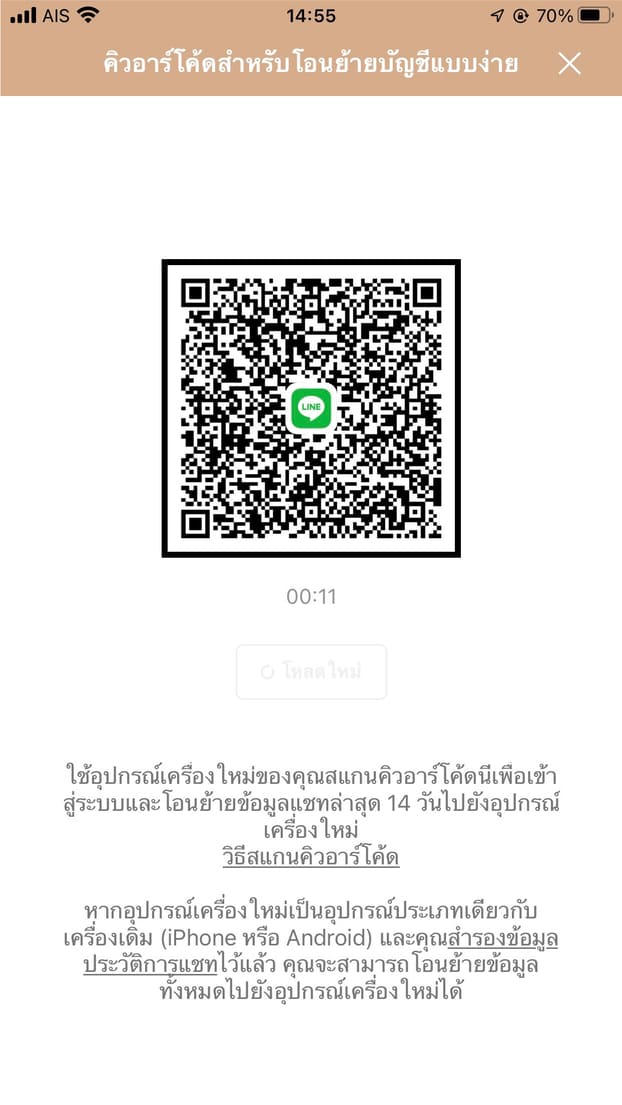
Task: Close the QR code transfer screen
Action: (569, 64)
